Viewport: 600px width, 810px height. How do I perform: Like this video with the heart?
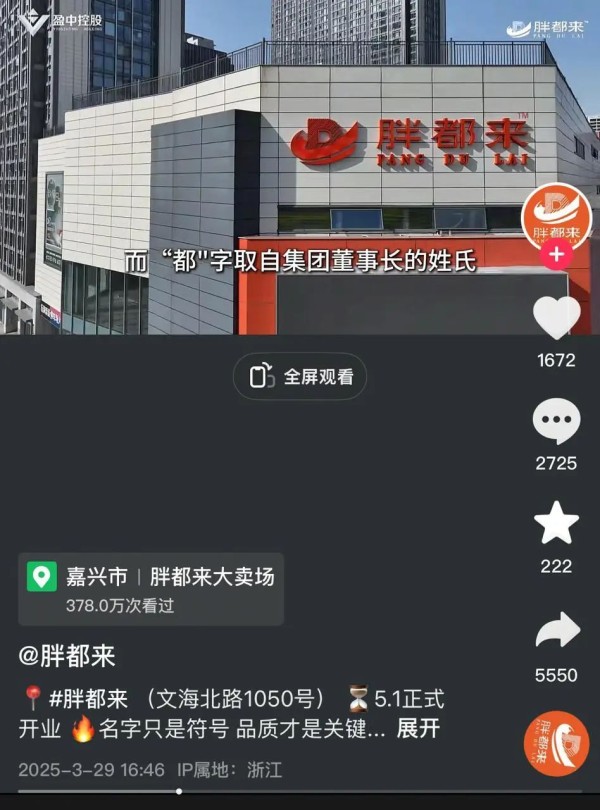pos(556,318)
